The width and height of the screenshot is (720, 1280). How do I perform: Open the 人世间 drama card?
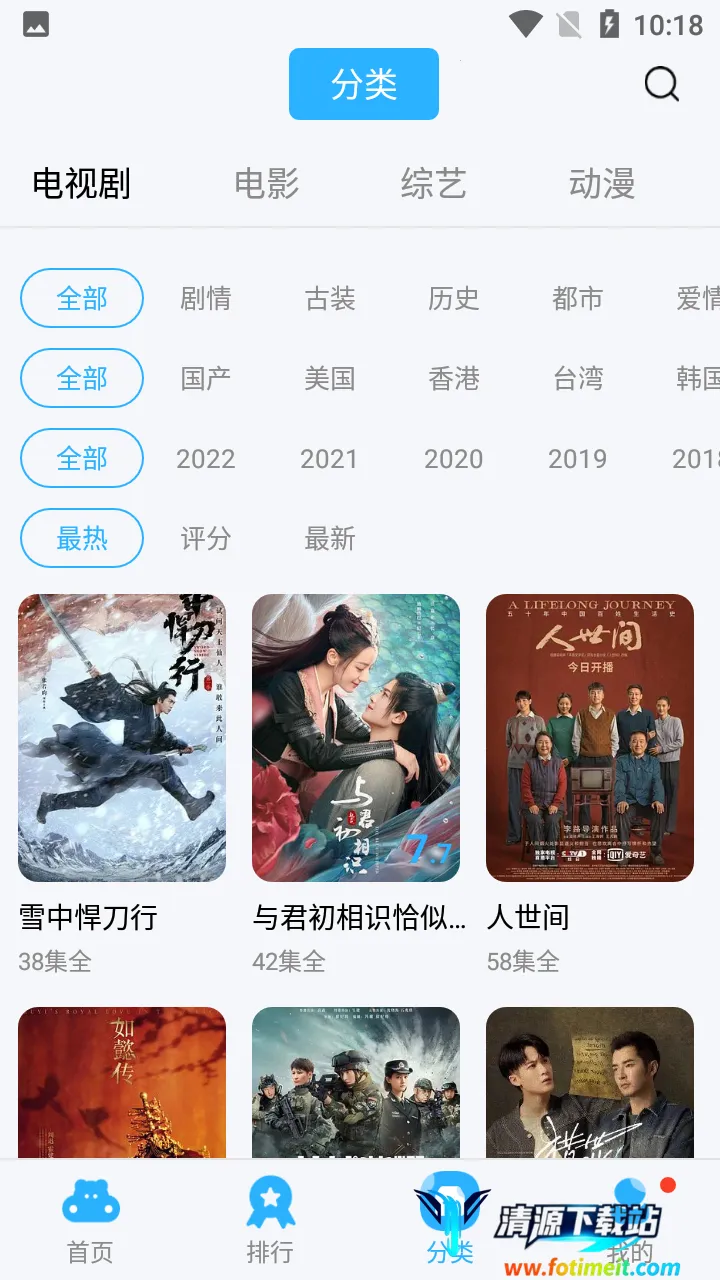tap(590, 738)
